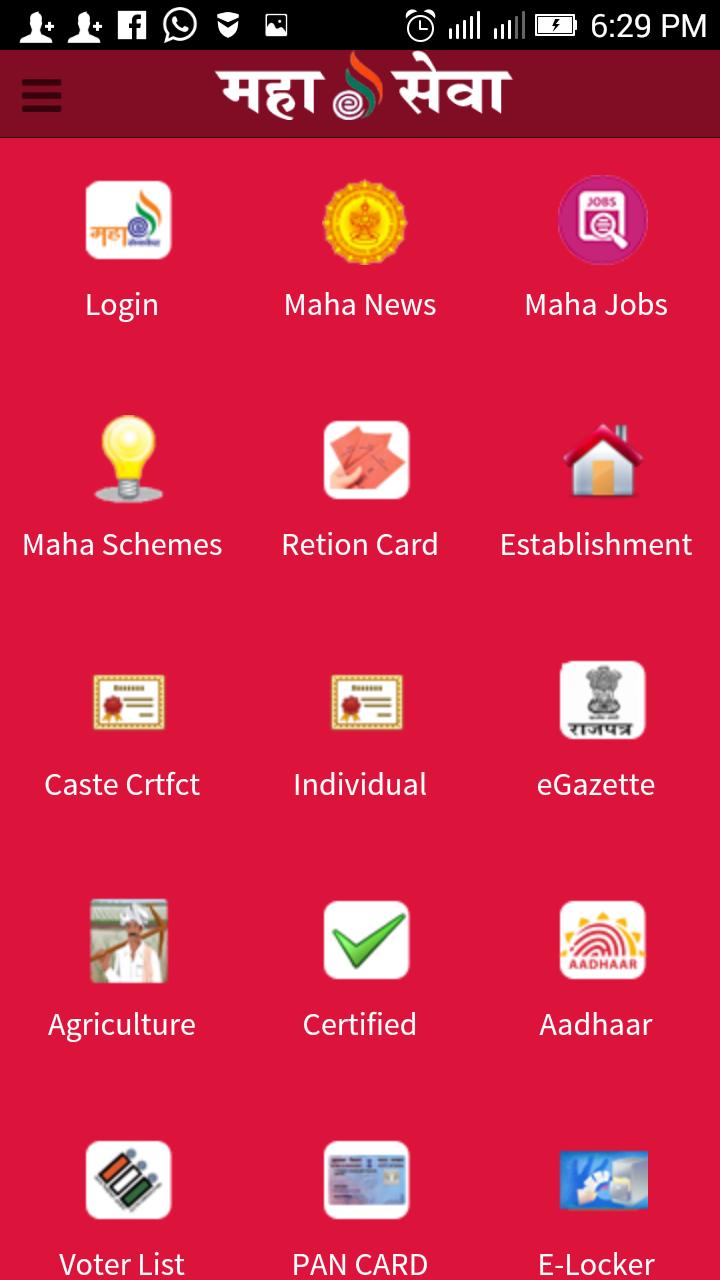
Task: Open the PAN CARD icon
Action: [x=364, y=1180]
